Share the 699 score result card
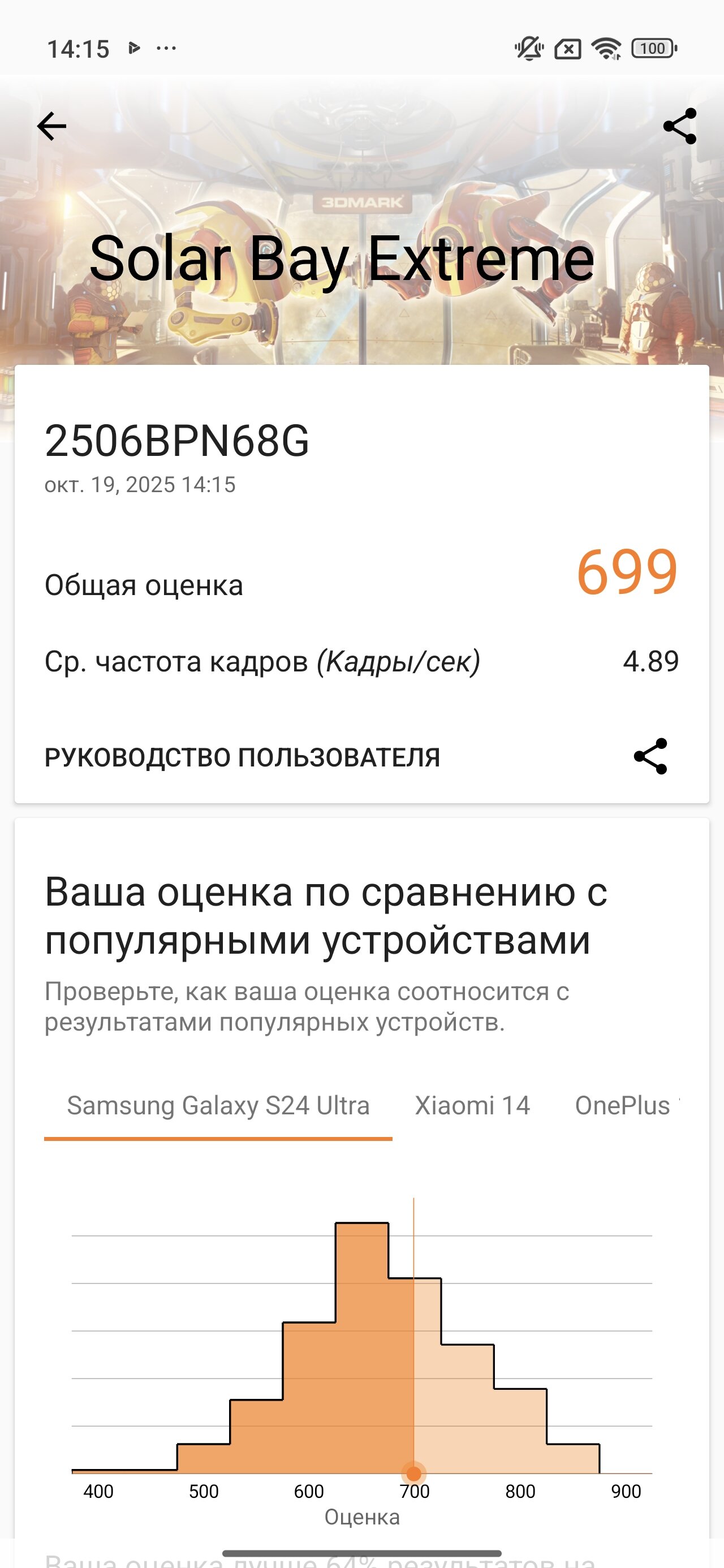This screenshot has height=1568, width=724. [650, 757]
